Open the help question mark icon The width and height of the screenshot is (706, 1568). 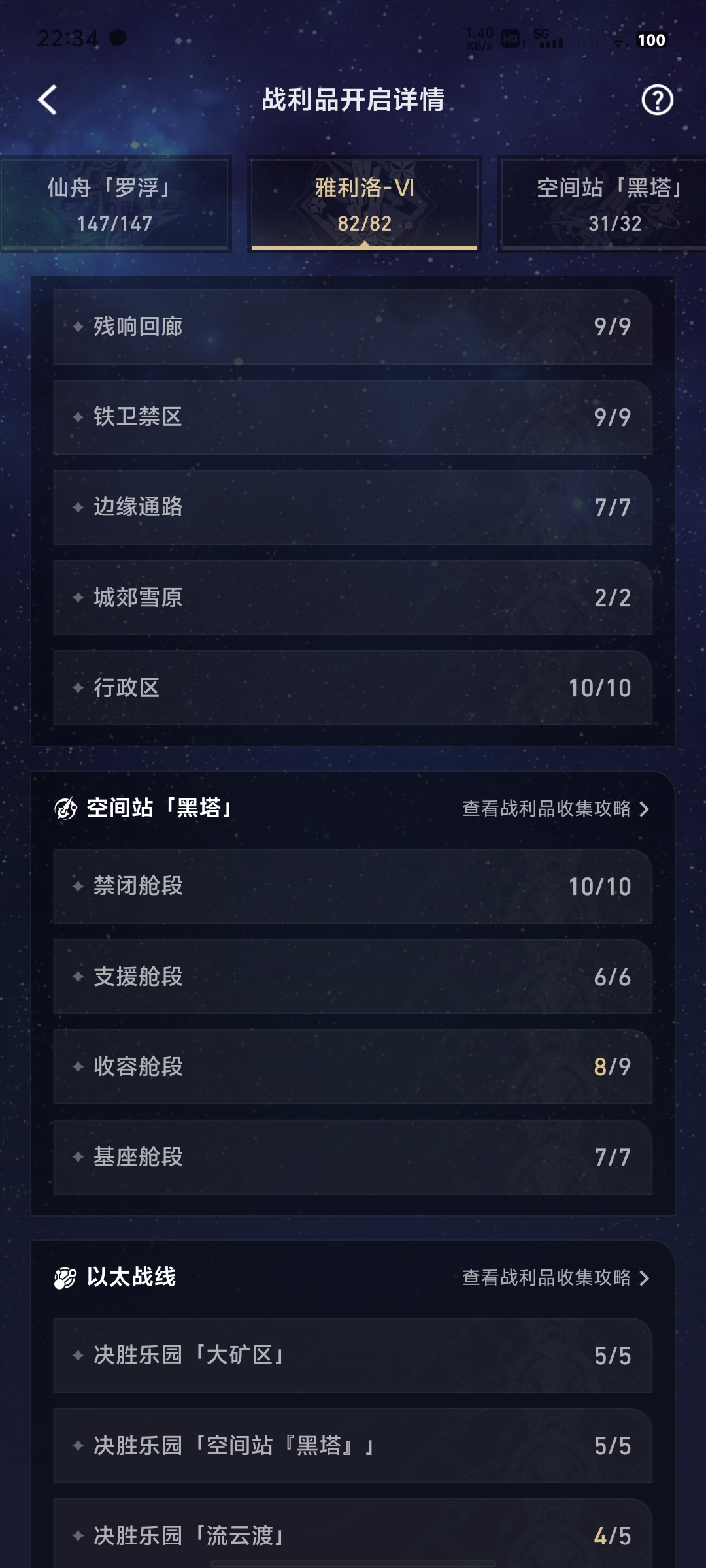tap(657, 100)
